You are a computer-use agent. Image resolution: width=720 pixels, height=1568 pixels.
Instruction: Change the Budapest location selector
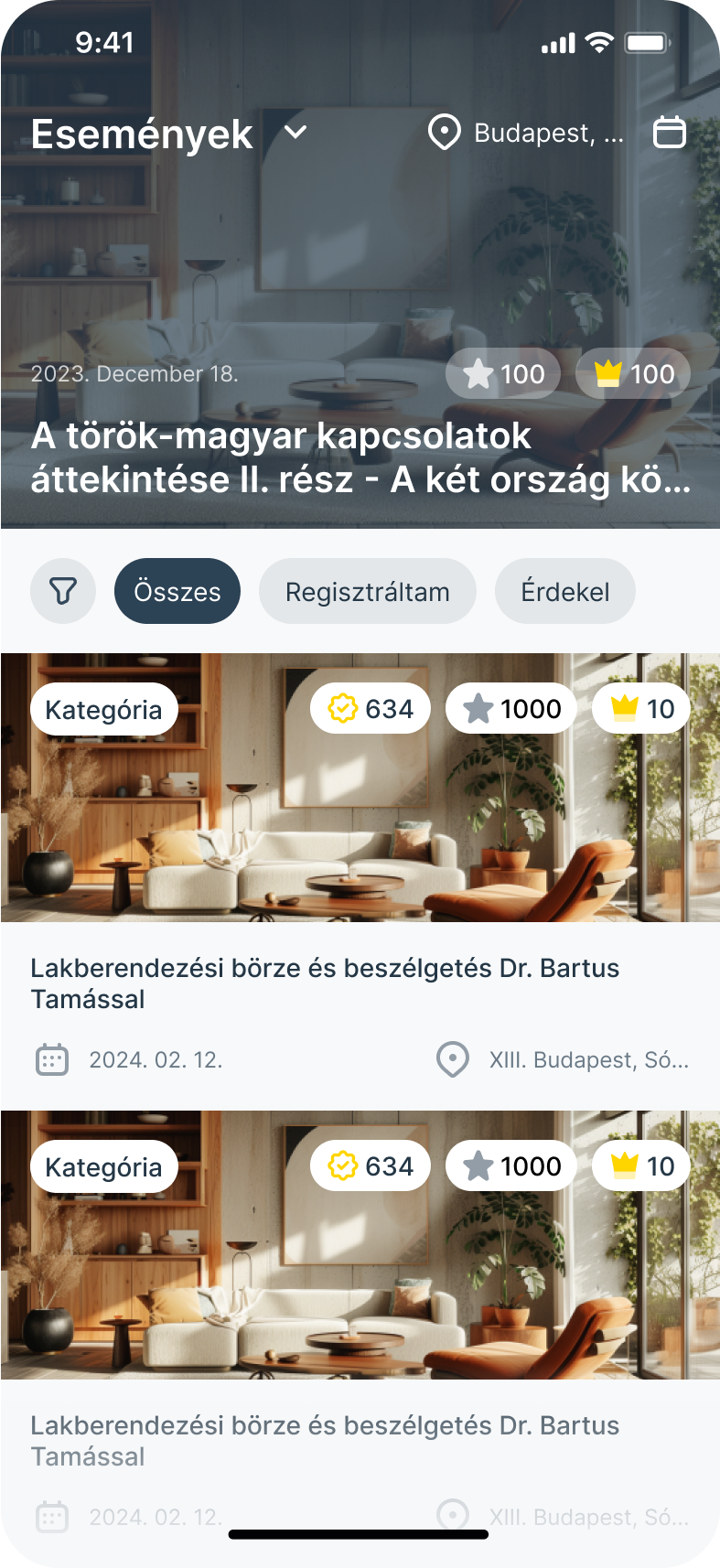pos(527,134)
